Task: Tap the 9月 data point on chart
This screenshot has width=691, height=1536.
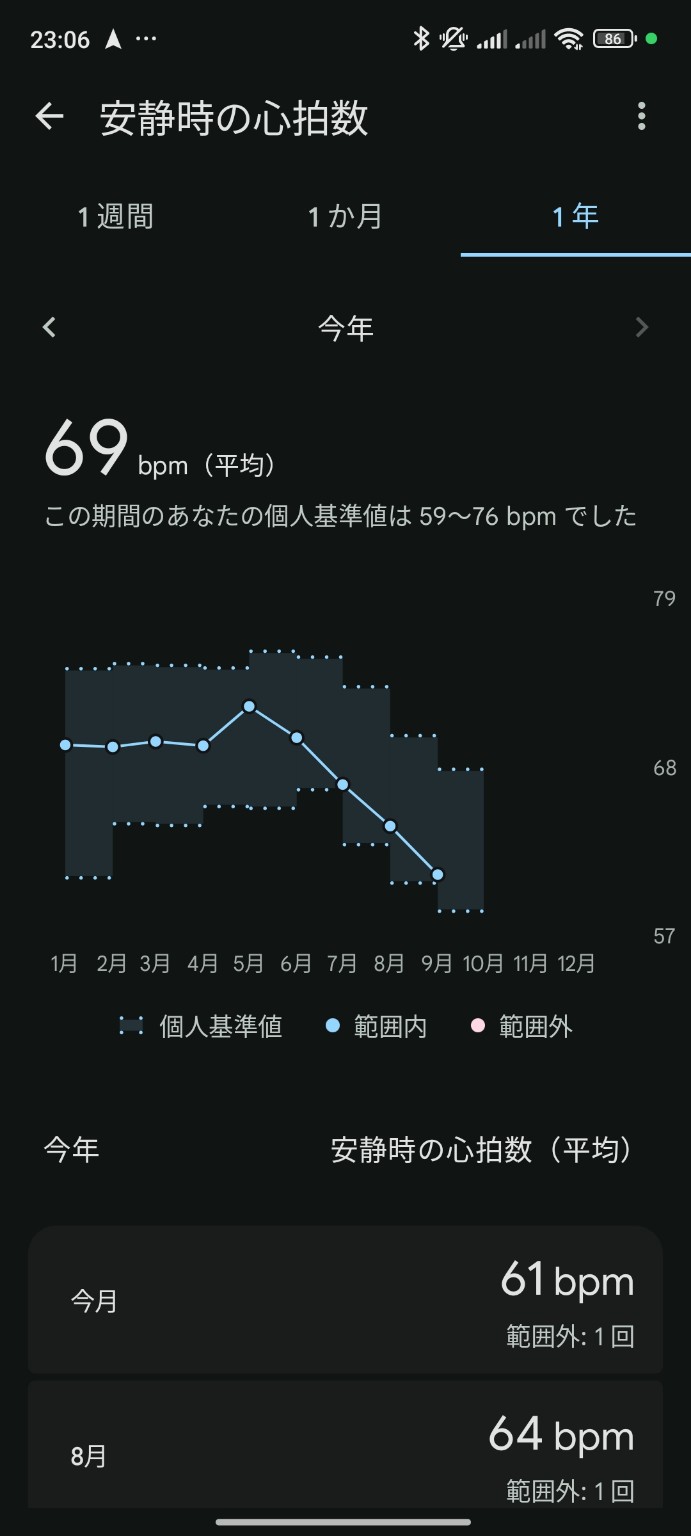Action: pos(437,875)
